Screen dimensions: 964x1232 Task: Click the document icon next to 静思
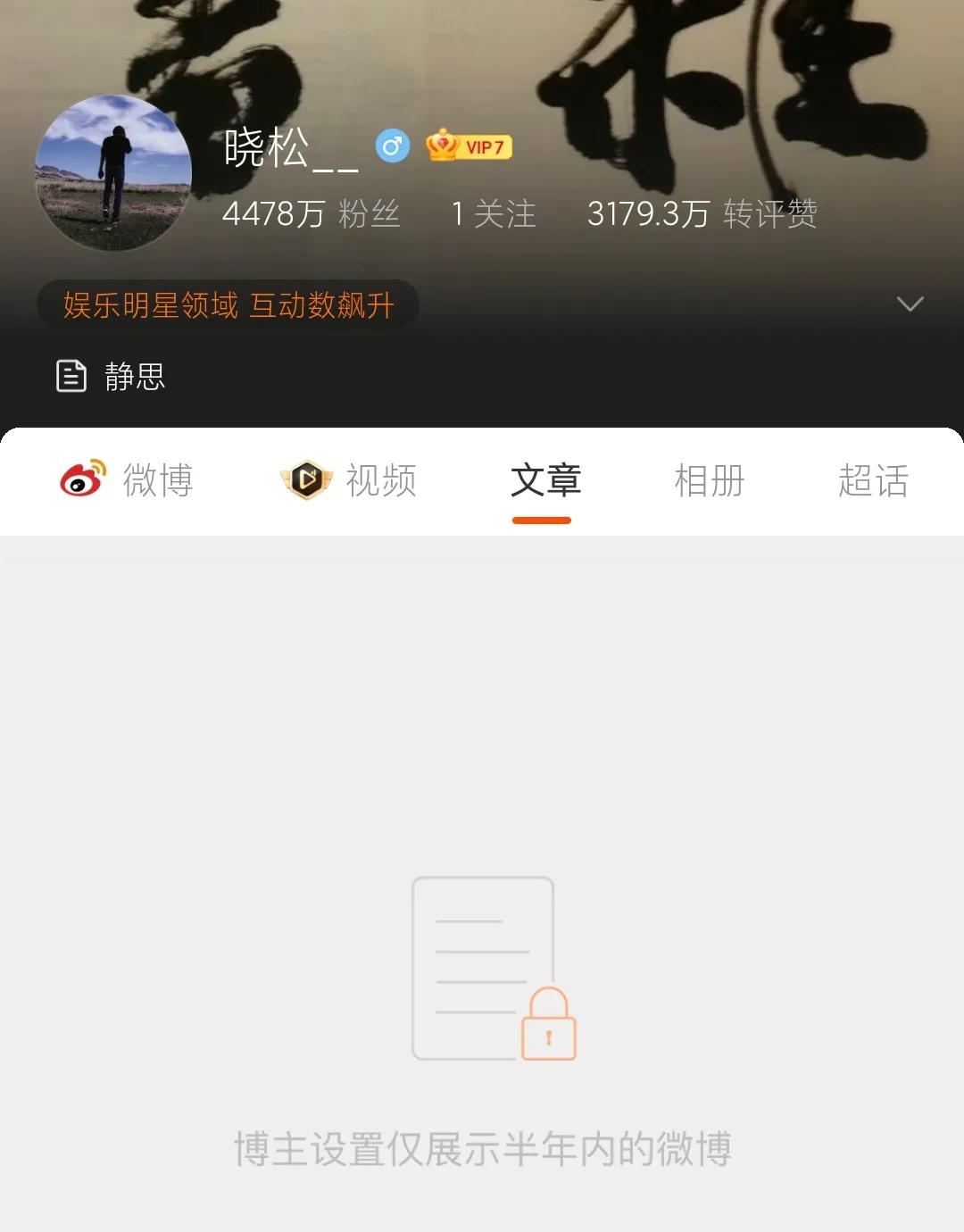[73, 377]
